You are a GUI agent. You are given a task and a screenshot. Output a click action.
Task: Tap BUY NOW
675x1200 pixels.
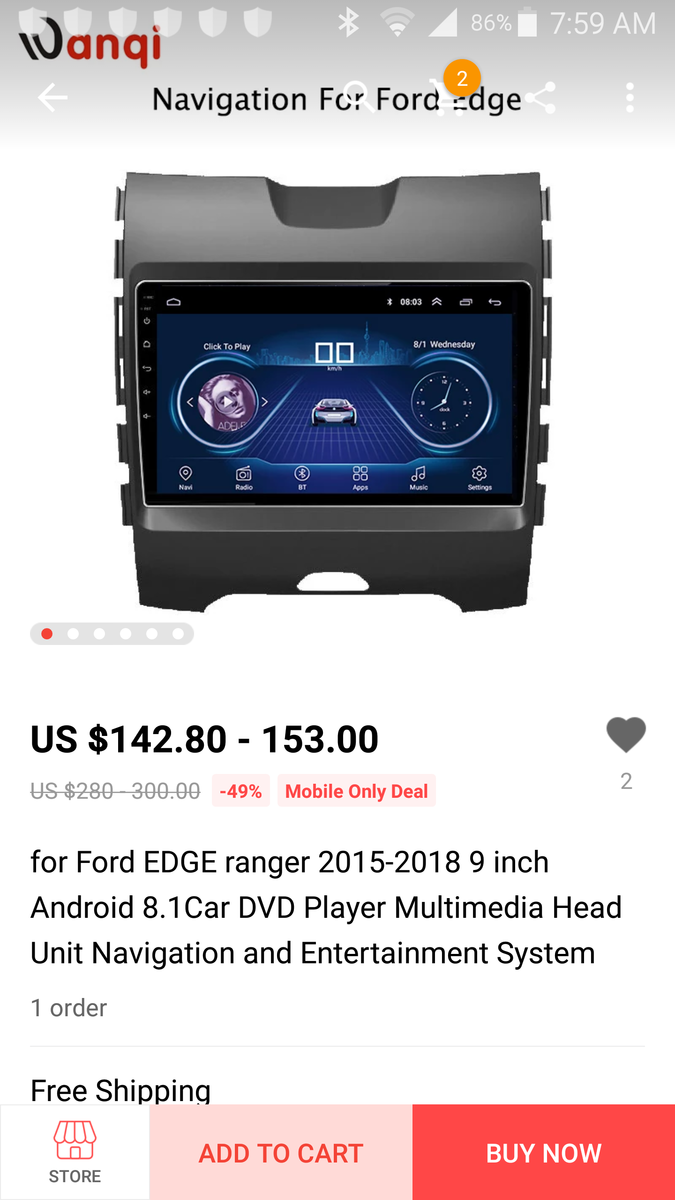(544, 1152)
